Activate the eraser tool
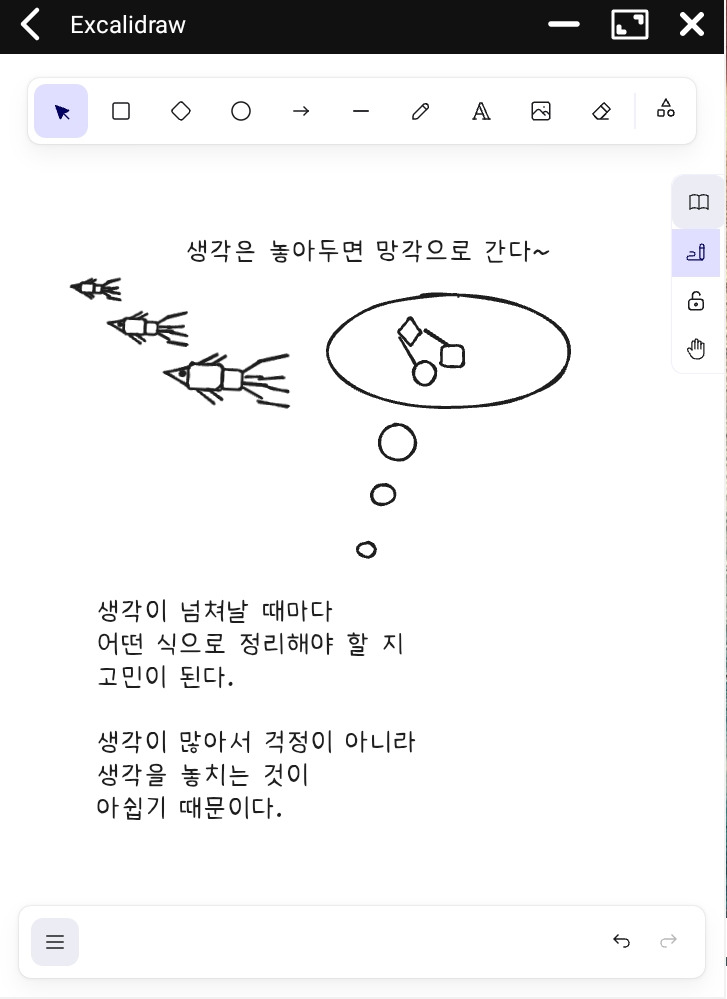The width and height of the screenshot is (727, 999). click(601, 111)
